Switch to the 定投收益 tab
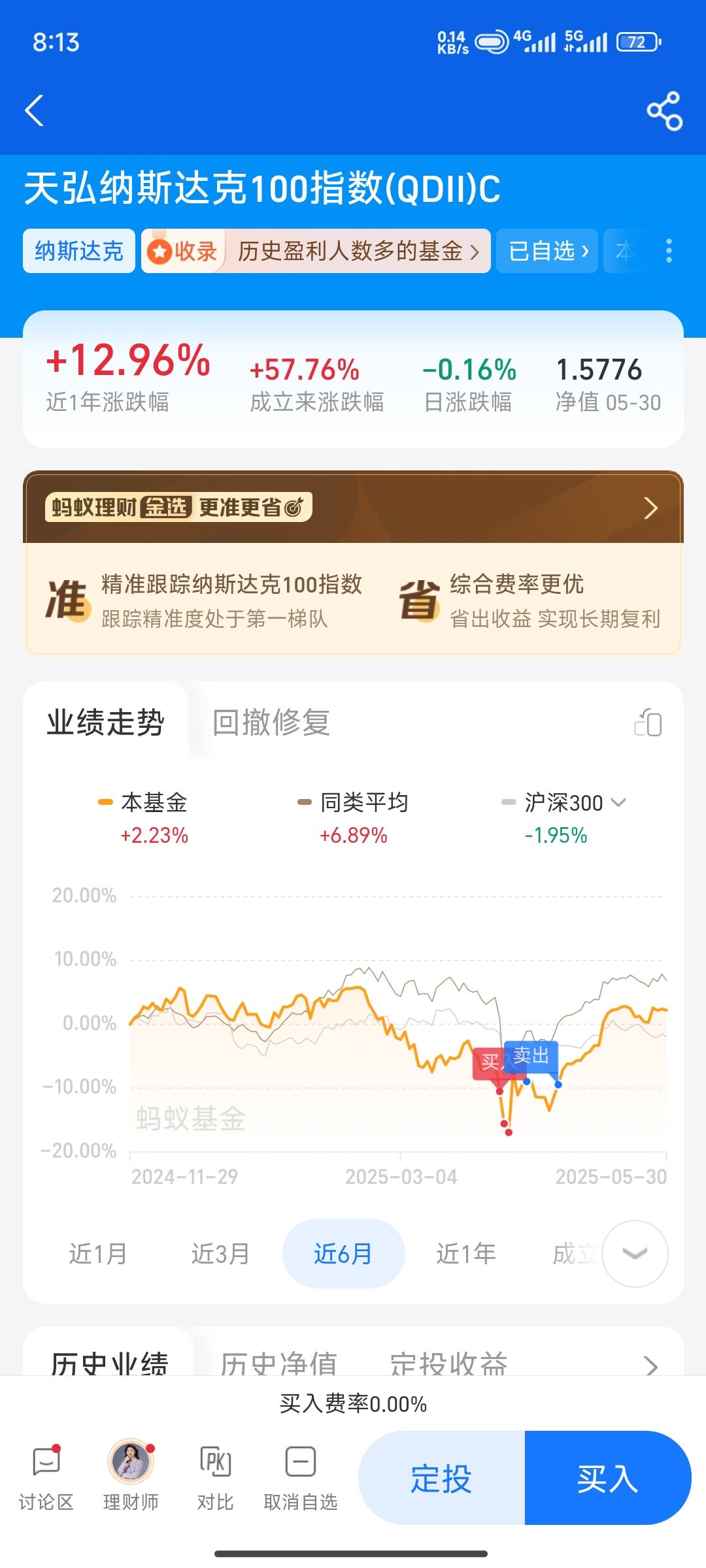This screenshot has height=1568, width=706. pos(448,1364)
